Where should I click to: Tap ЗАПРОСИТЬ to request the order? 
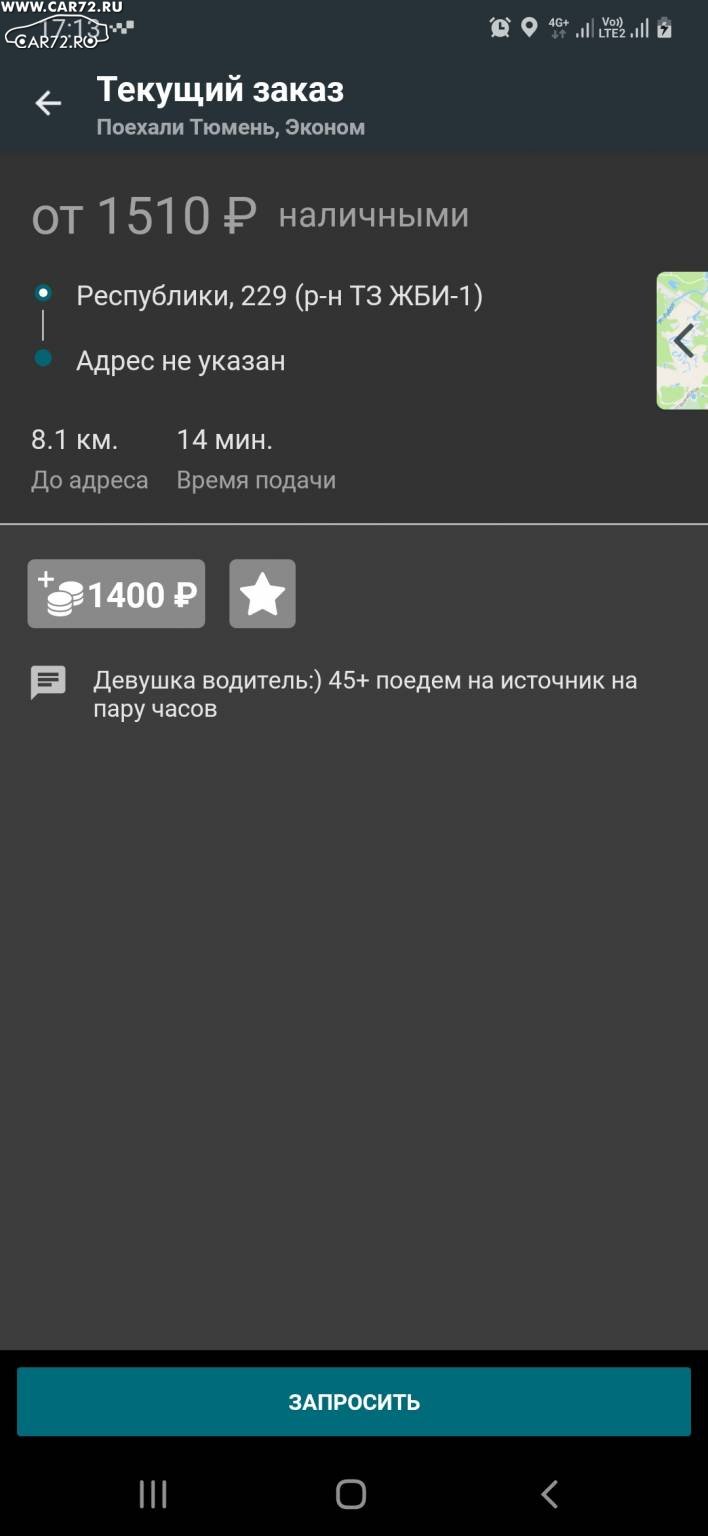point(354,1402)
